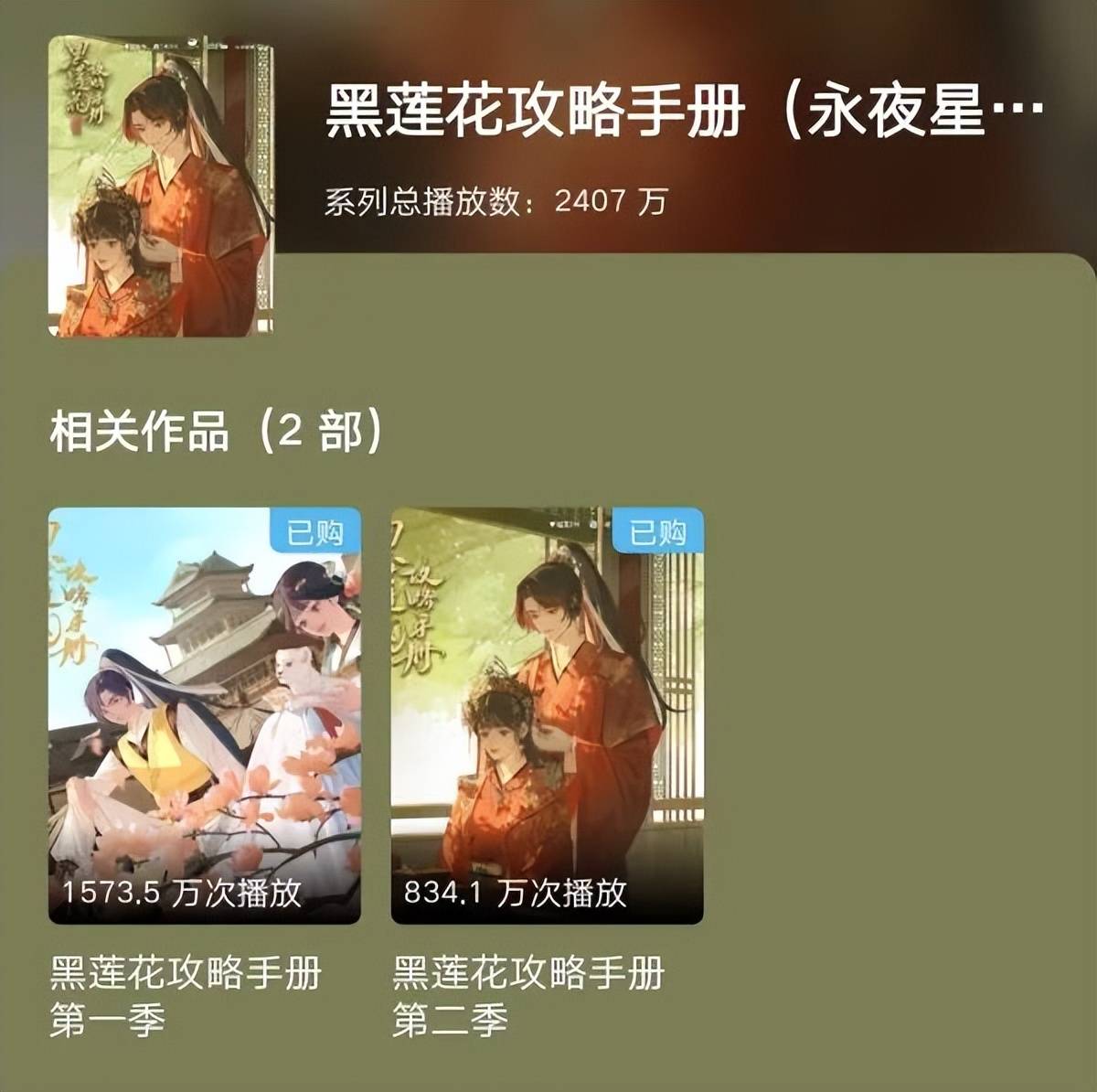
Task: Tap the series cover image at top
Action: [x=161, y=187]
